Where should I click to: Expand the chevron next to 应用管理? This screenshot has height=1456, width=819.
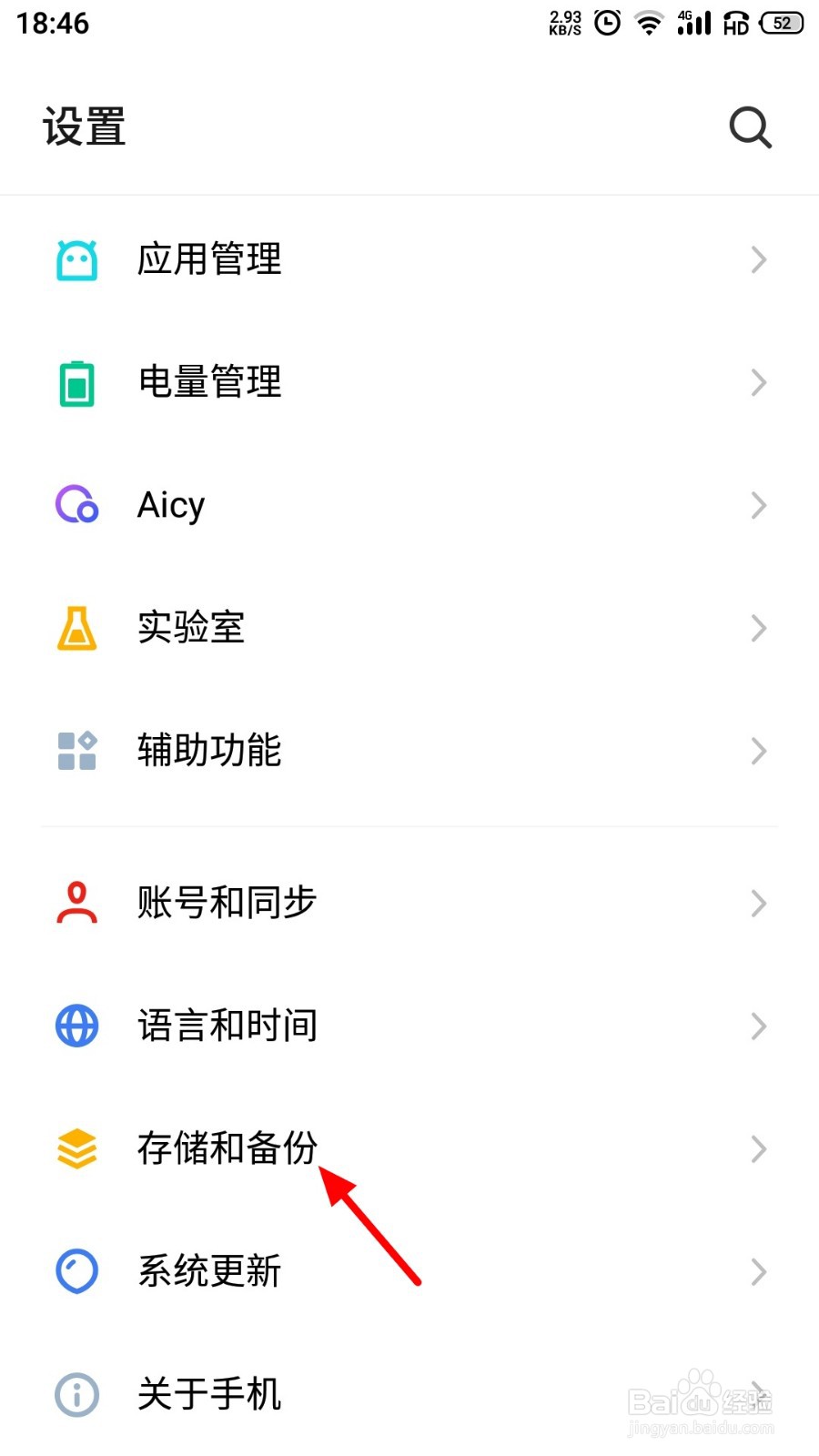(x=760, y=259)
